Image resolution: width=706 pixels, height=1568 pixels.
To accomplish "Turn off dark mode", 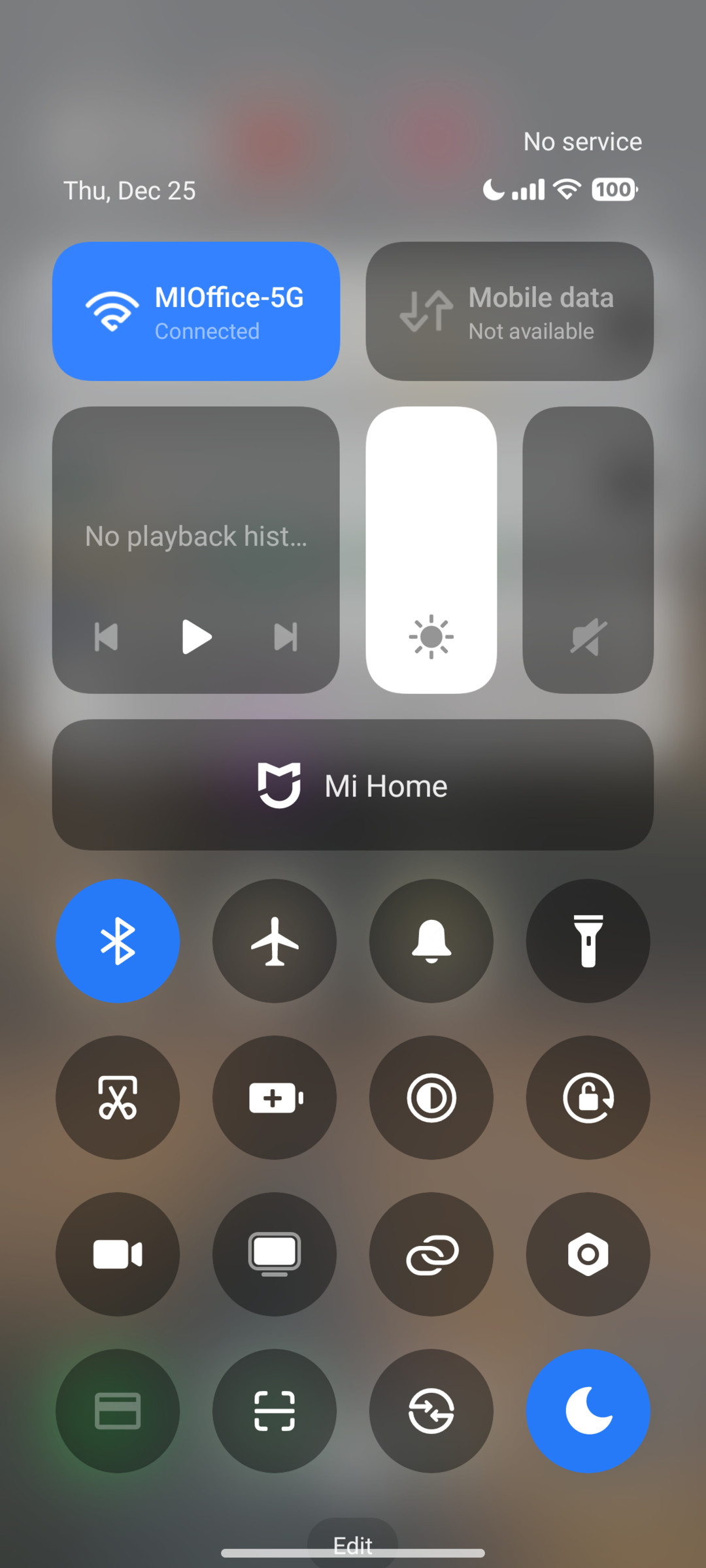I will click(x=588, y=1411).
